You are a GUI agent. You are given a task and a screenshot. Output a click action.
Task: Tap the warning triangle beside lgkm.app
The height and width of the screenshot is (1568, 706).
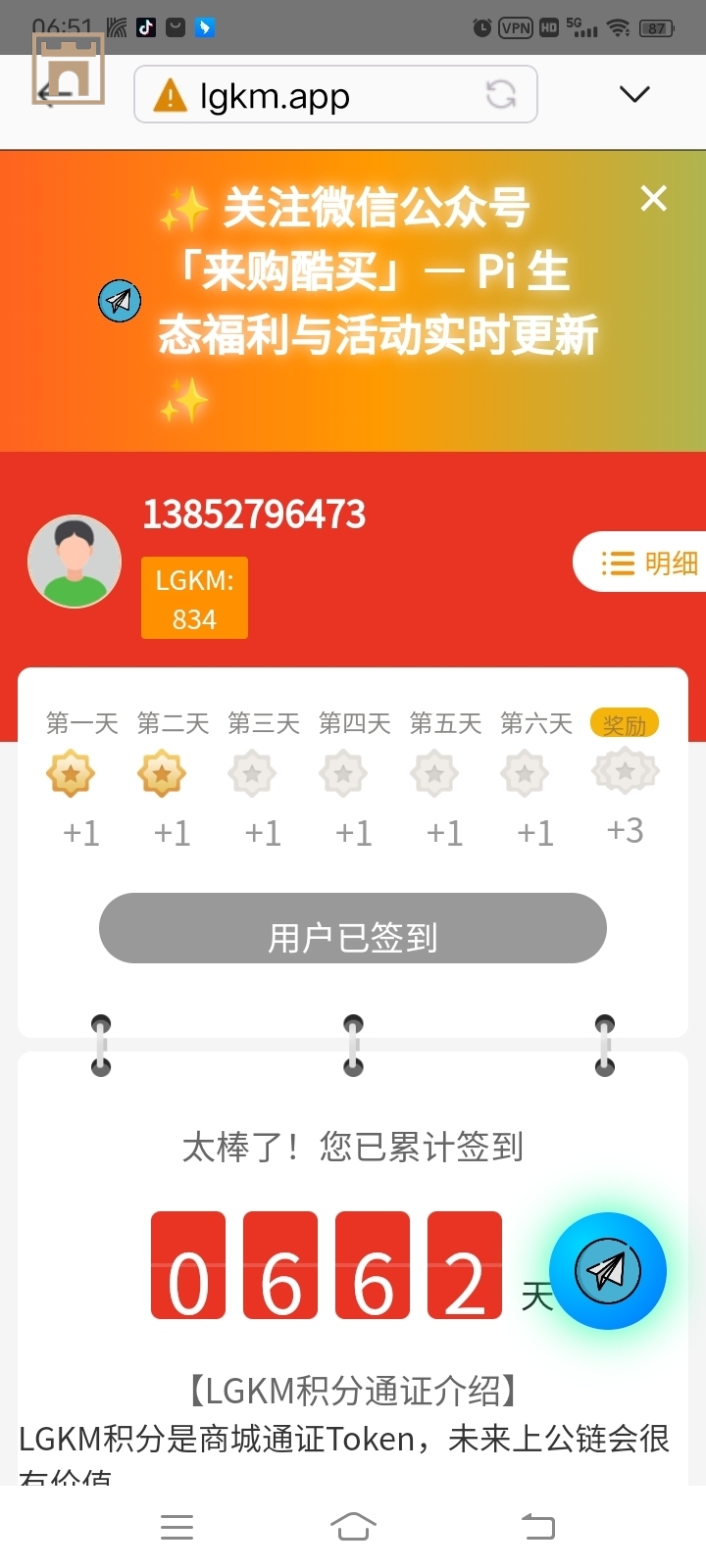[169, 94]
